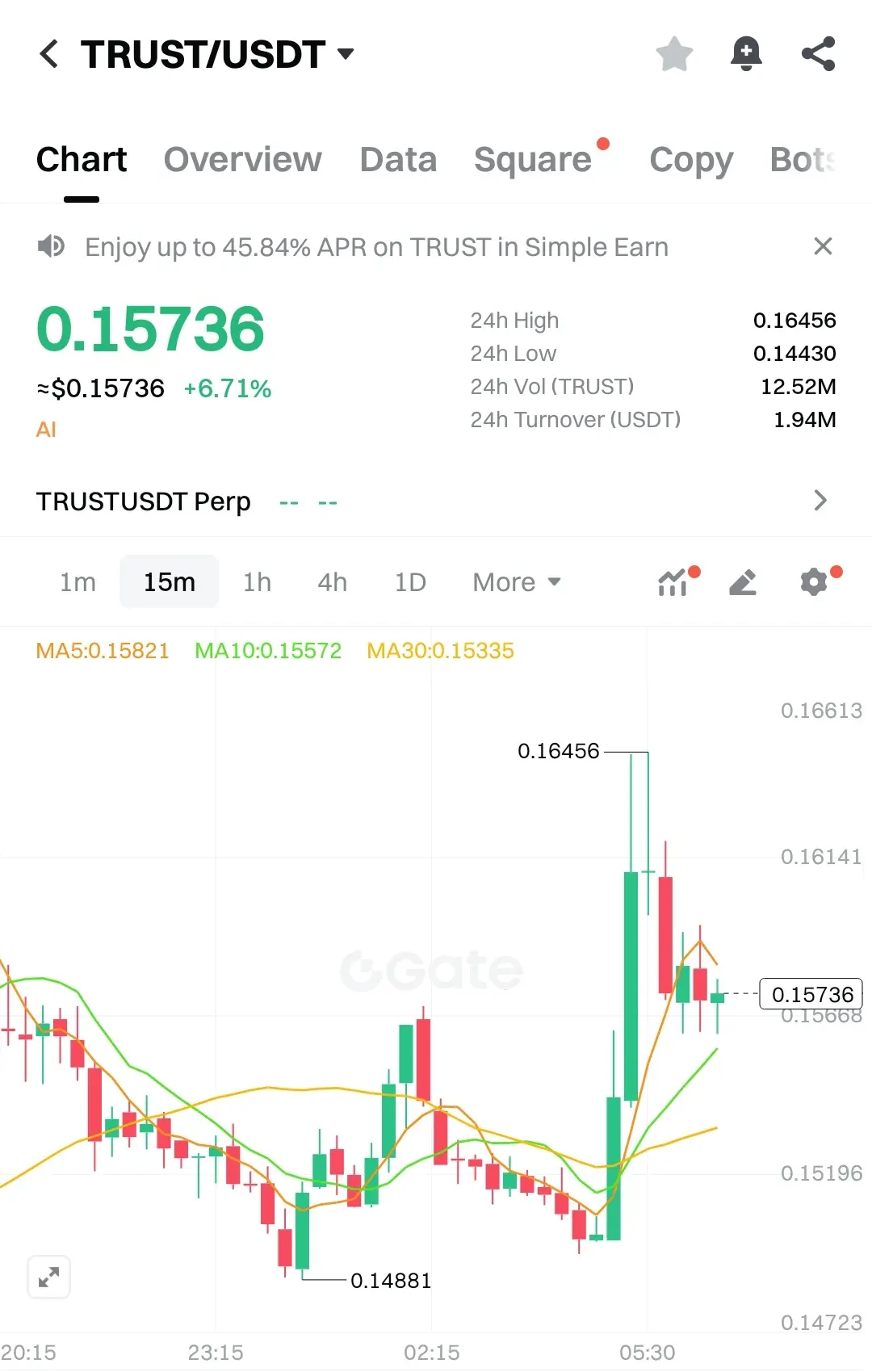Share this trading pair

tap(818, 54)
